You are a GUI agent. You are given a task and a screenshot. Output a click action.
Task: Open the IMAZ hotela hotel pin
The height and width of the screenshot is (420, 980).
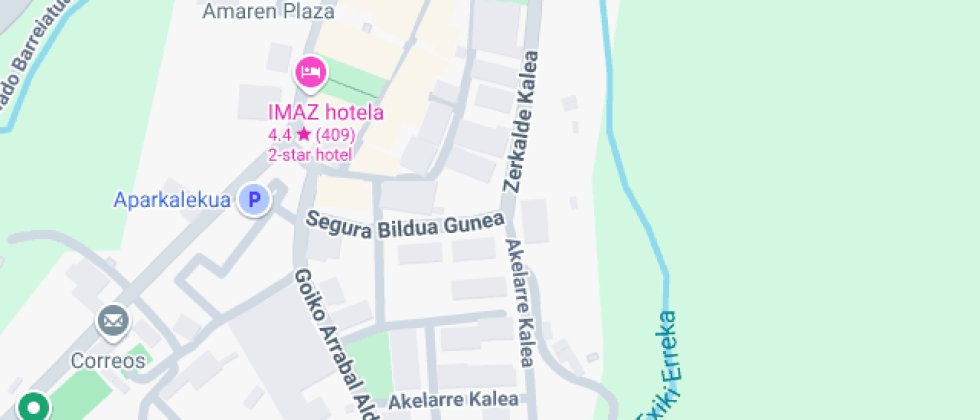click(x=311, y=73)
